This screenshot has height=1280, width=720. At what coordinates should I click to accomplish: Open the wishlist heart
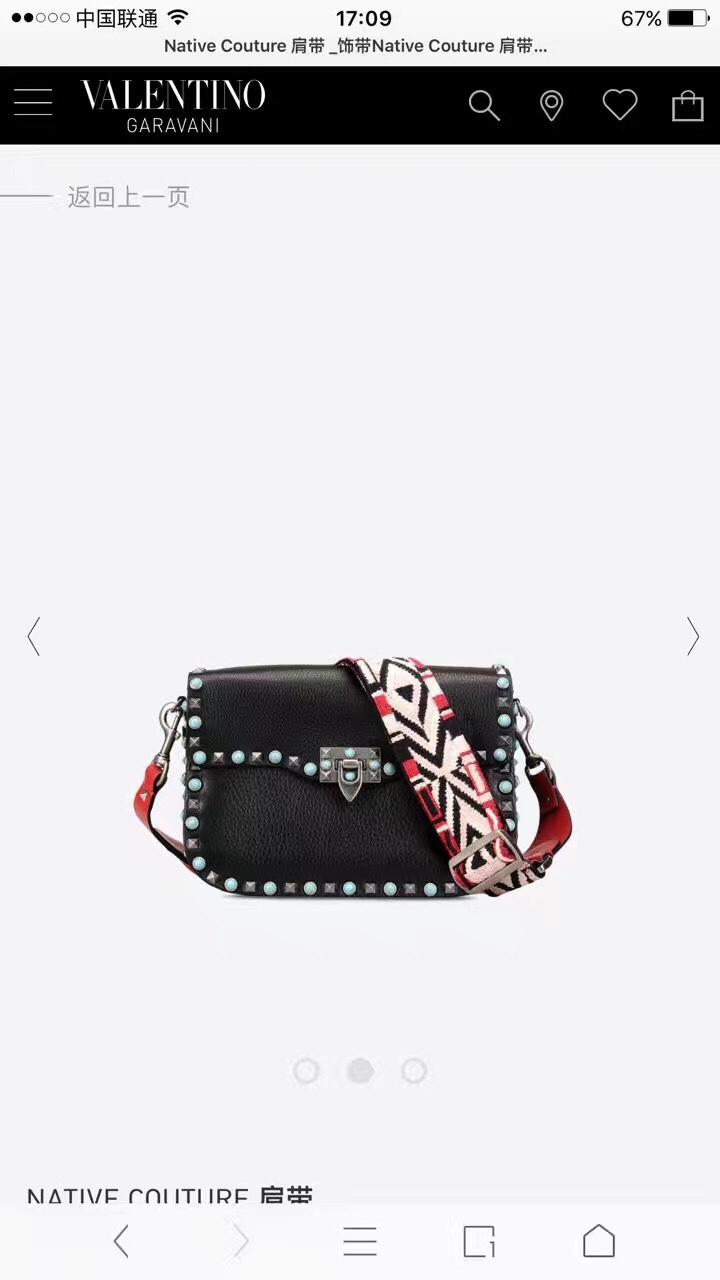tap(619, 104)
